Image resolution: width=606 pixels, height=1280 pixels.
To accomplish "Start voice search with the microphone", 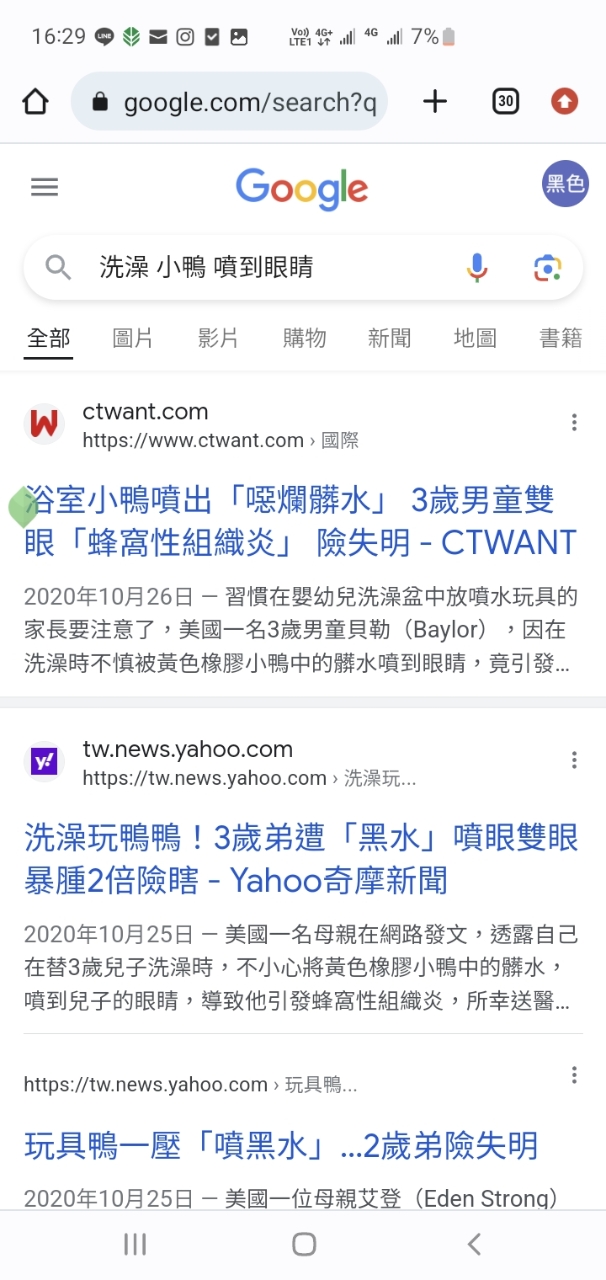I will [x=477, y=267].
